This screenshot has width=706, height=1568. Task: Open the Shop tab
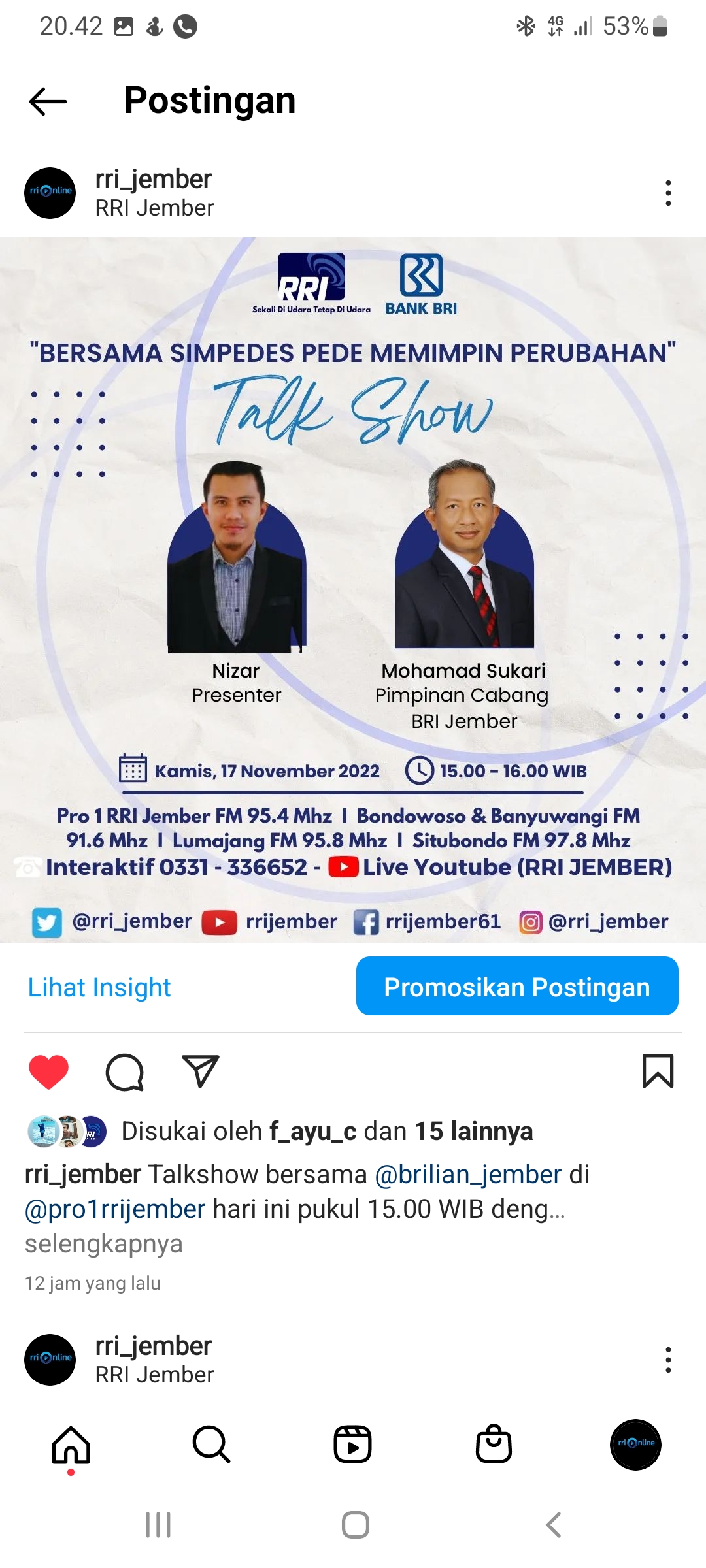[x=494, y=1444]
